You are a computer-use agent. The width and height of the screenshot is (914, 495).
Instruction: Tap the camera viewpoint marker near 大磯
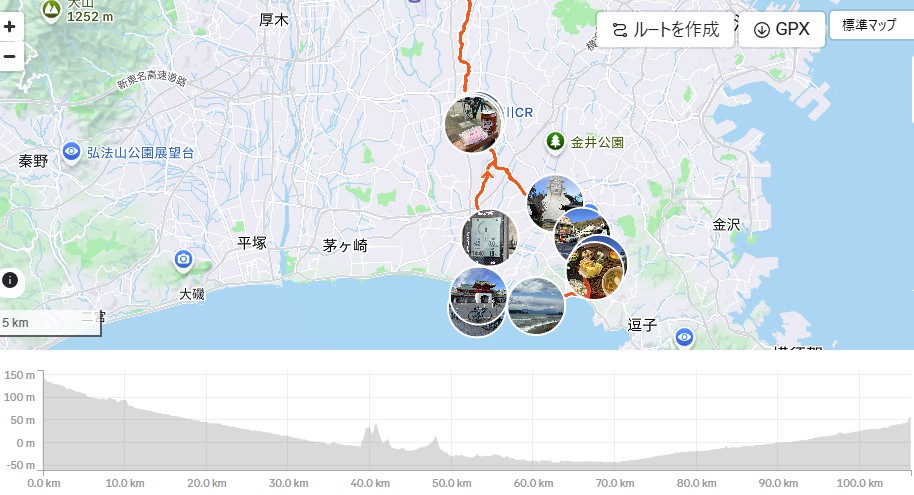click(183, 260)
